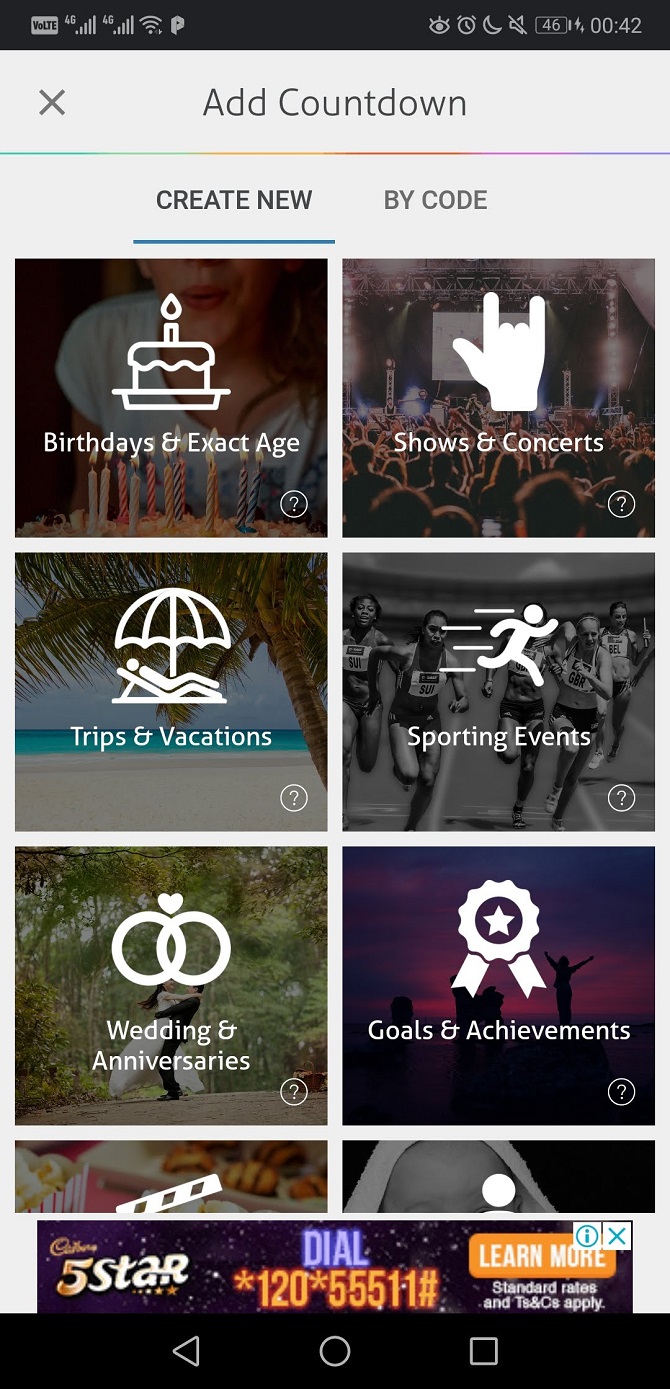See help for Goals & Achievements
Viewport: 670px width, 1389px height.
(621, 1092)
